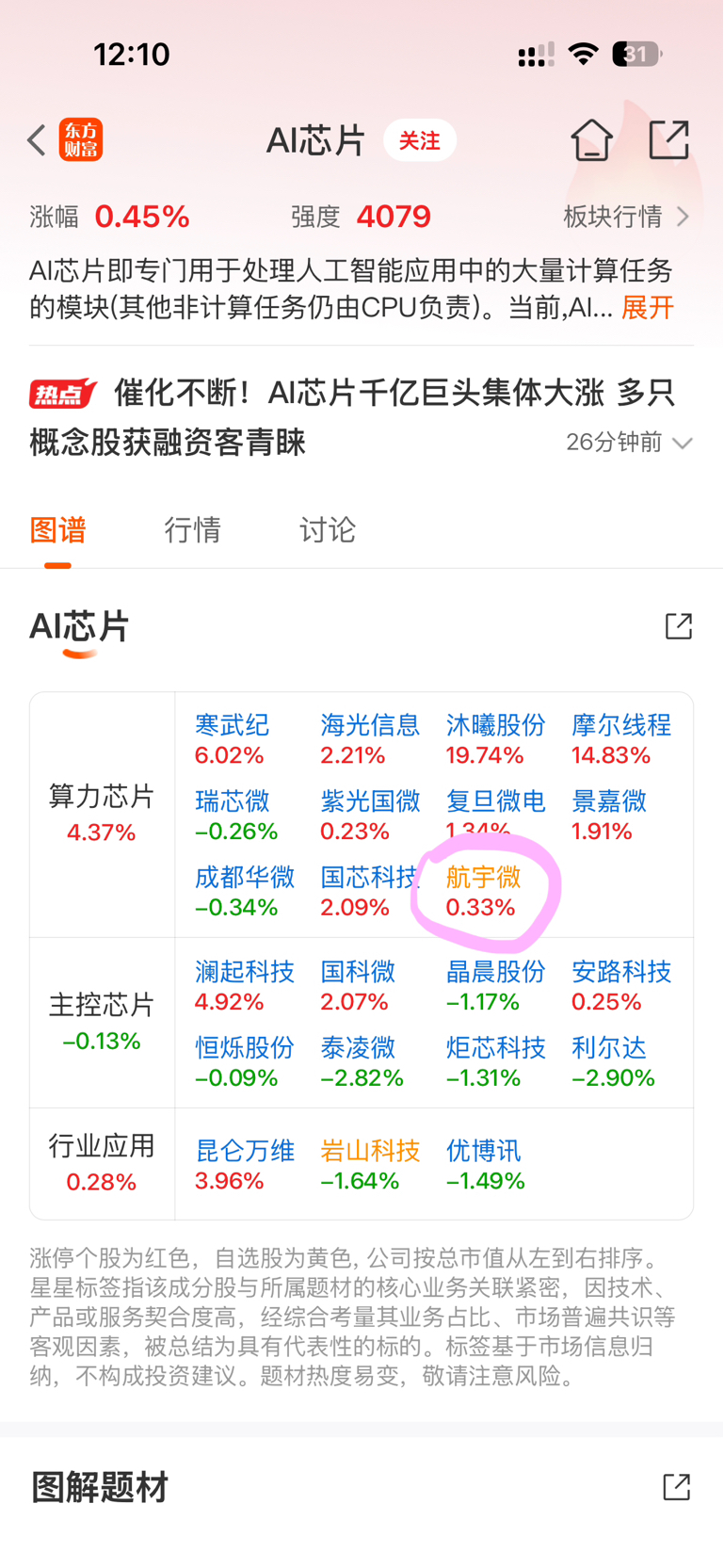Open the stock 岩山科技
This screenshot has height=1568, width=724.
point(370,1165)
